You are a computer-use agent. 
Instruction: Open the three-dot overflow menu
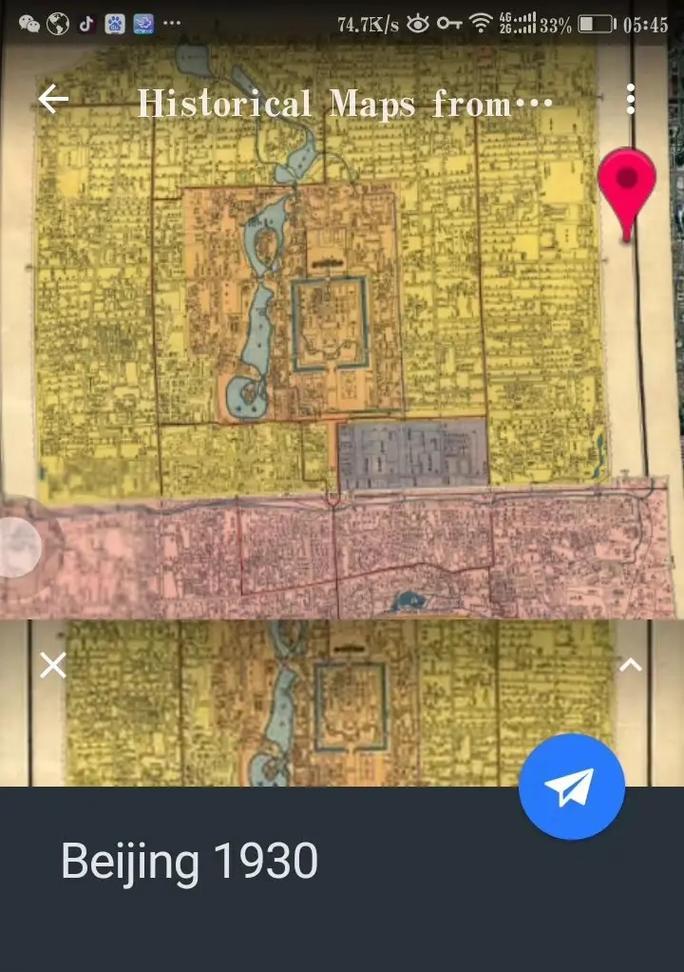click(630, 99)
